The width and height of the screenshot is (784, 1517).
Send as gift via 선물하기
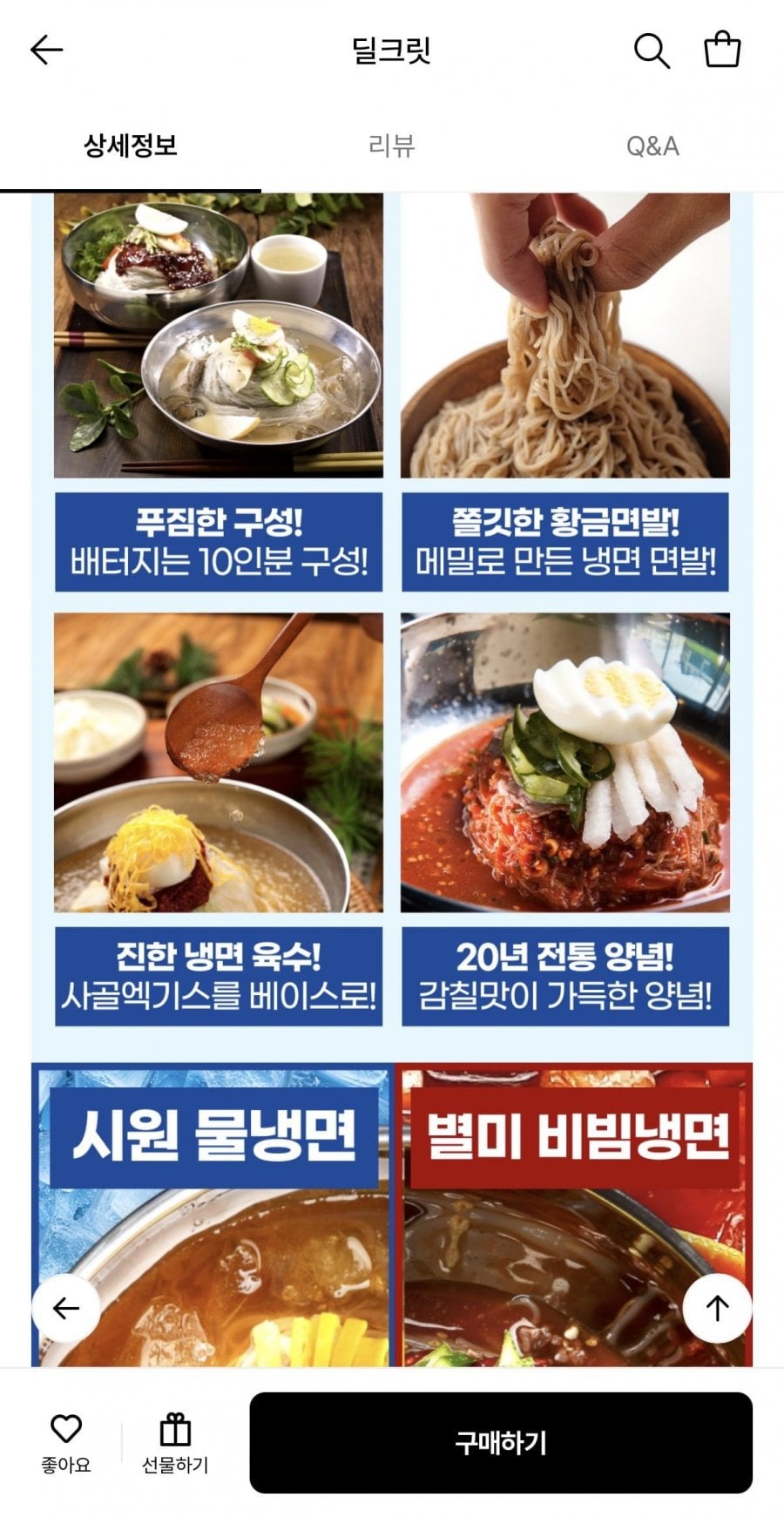pyautogui.click(x=175, y=1443)
